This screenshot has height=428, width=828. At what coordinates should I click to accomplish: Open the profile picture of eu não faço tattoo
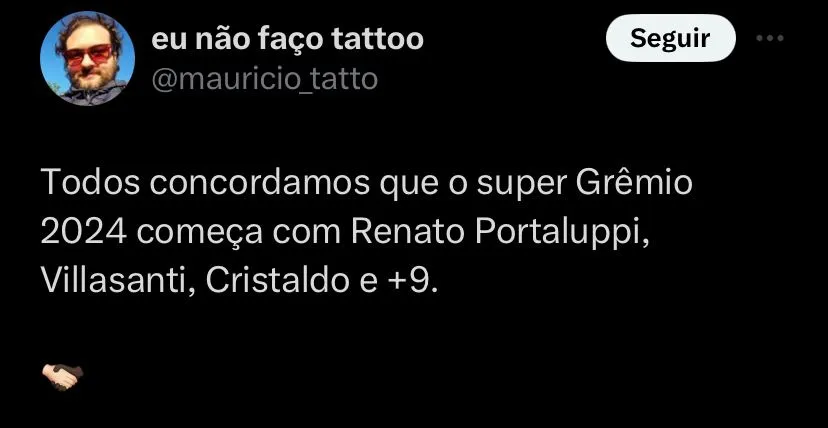coord(87,59)
